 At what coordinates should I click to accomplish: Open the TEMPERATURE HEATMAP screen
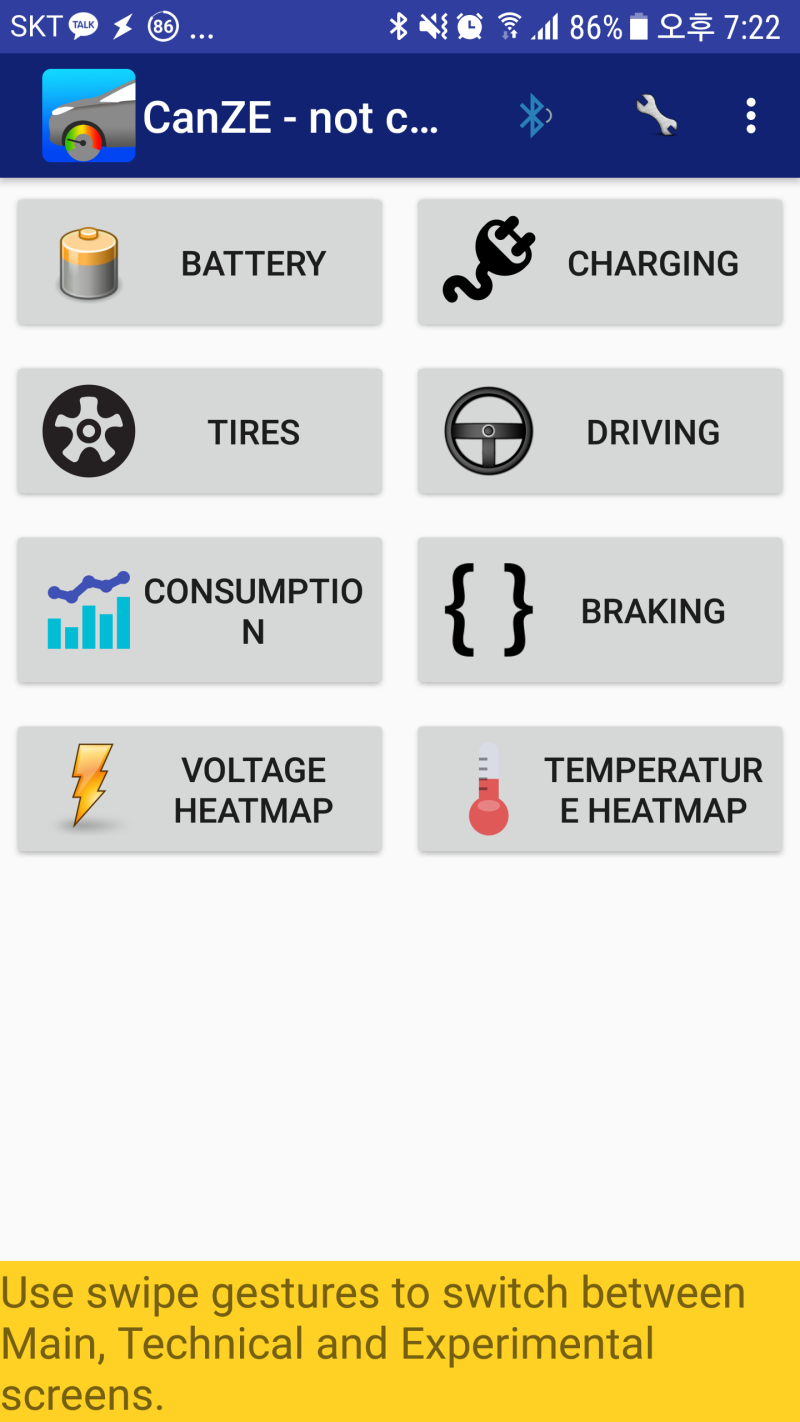599,789
